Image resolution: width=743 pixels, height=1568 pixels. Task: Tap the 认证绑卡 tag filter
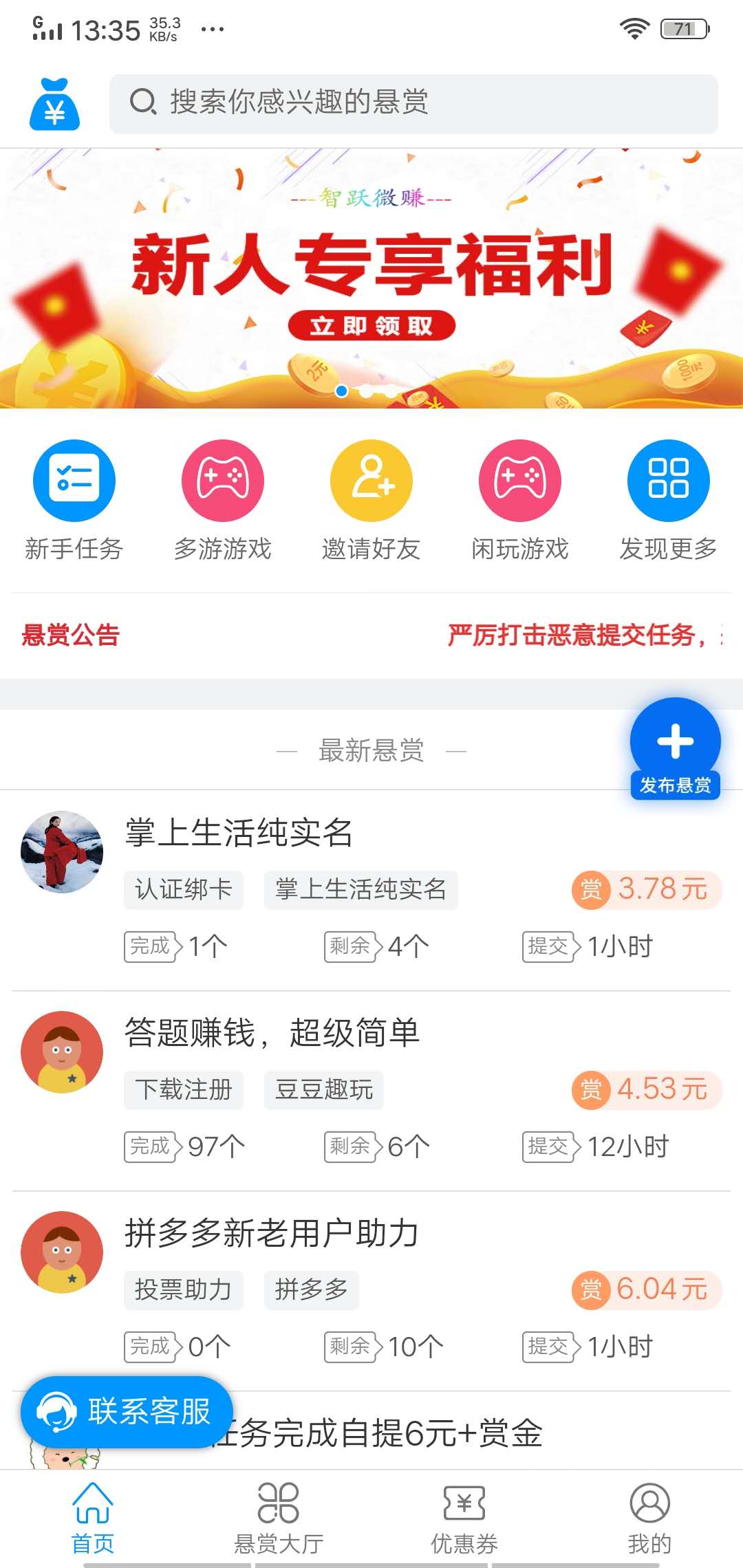pos(183,889)
